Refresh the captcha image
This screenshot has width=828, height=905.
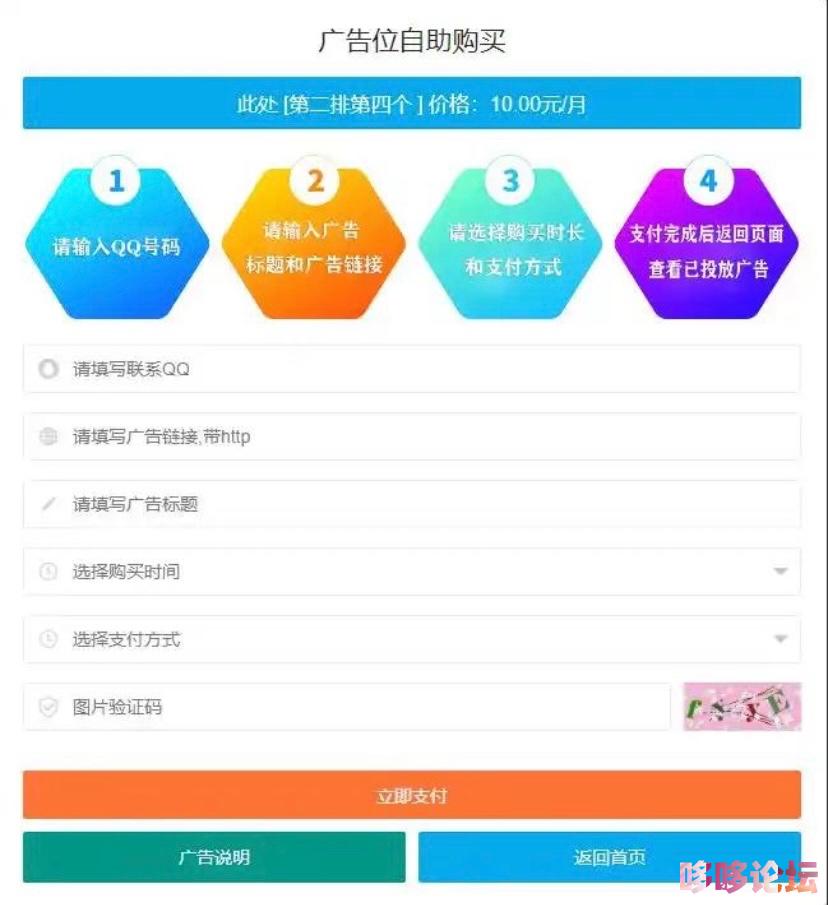[742, 707]
